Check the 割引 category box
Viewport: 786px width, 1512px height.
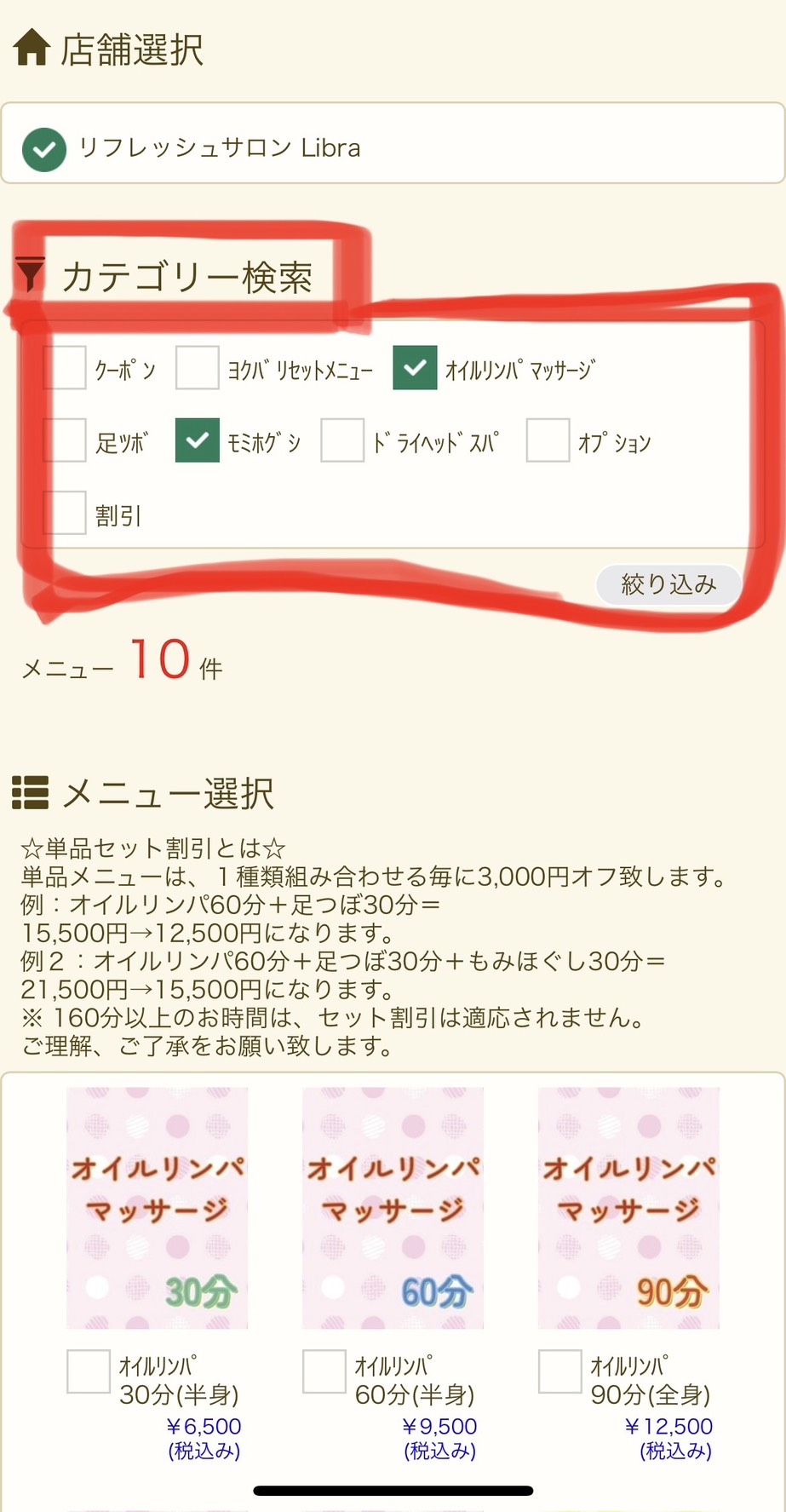[65, 513]
